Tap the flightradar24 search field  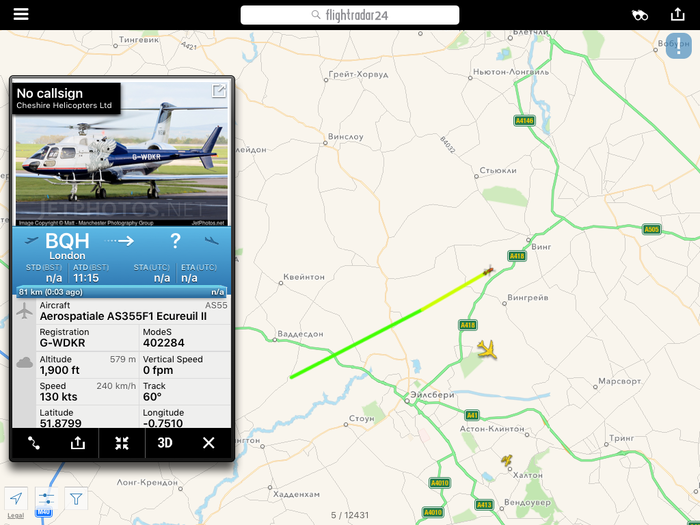[350, 15]
